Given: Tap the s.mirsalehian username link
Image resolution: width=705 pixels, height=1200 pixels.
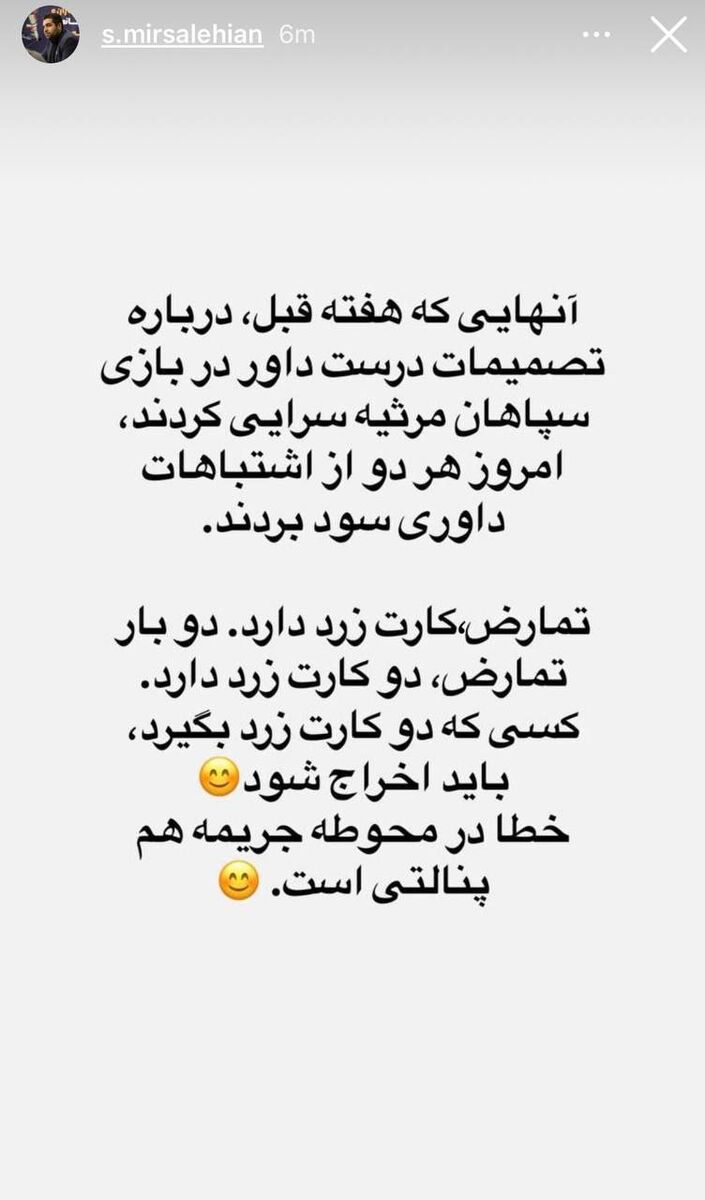Looking at the screenshot, I should [x=182, y=35].
